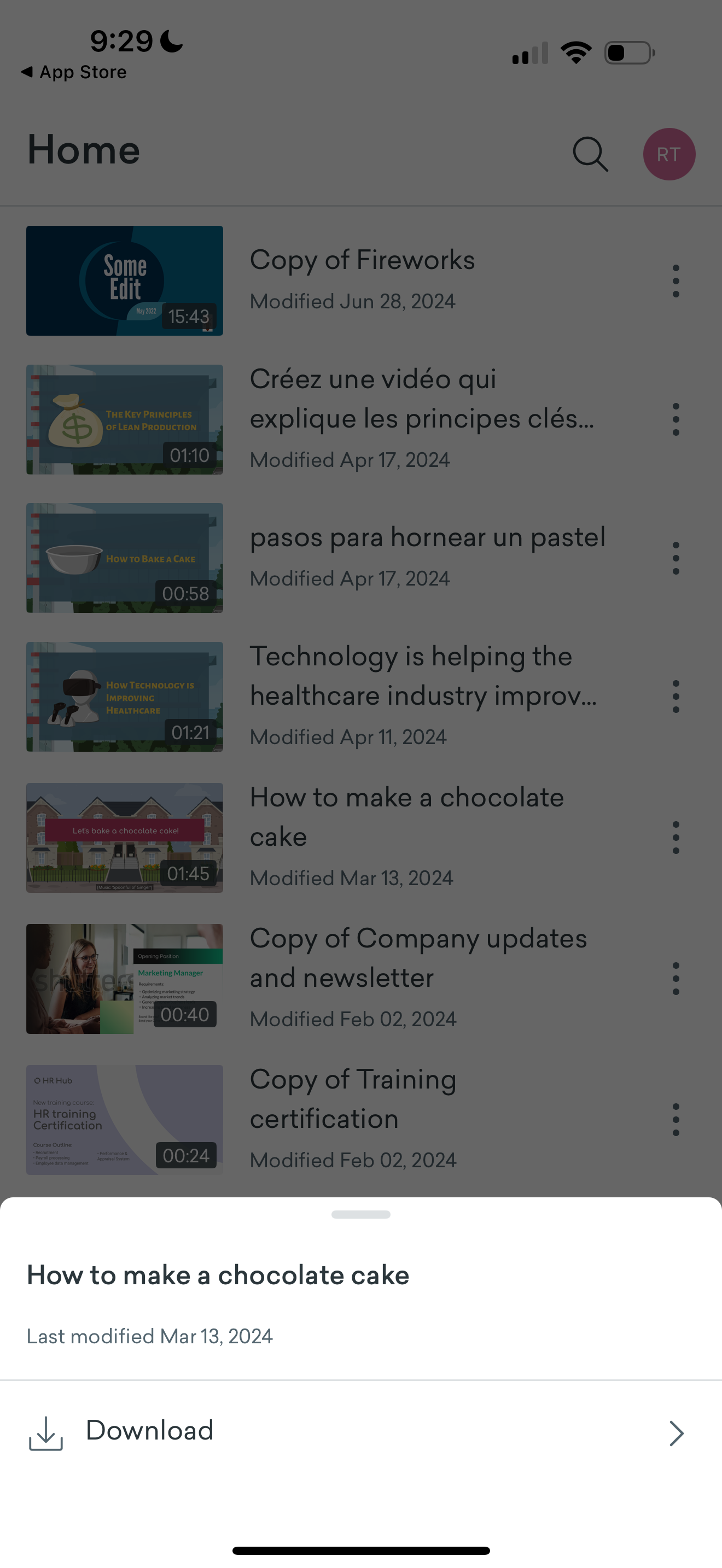Open the Copy of Fireworks video
This screenshot has width=722, height=1568.
coord(362,261)
